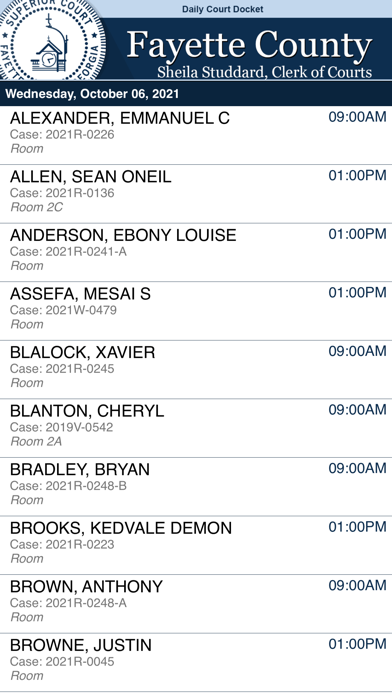392x696 pixels.
Task: Open the docket entry for Alexander, Emmanuel C
Action: tap(196, 135)
